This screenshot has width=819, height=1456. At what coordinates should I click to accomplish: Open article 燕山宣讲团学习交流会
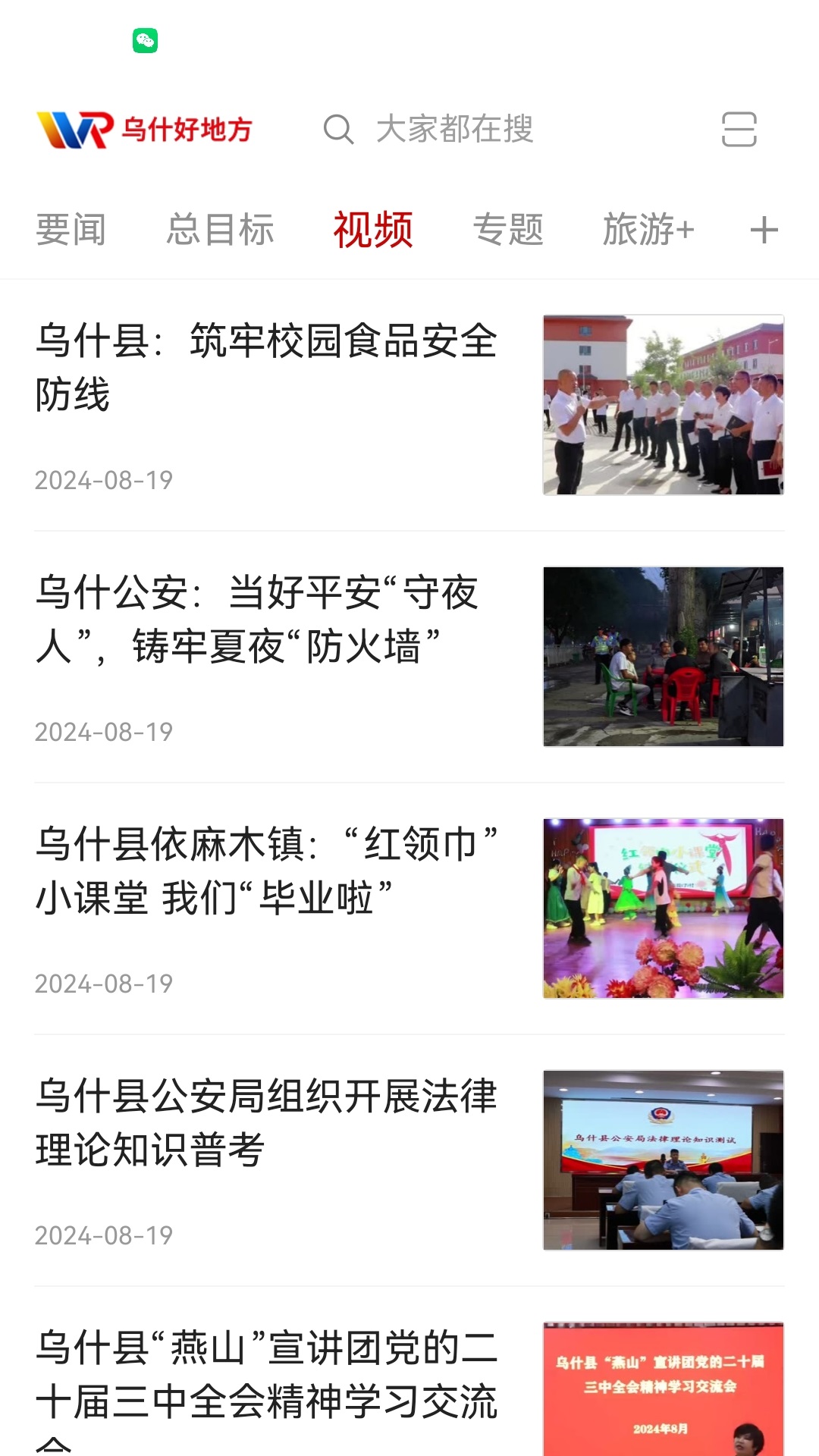point(265,1375)
